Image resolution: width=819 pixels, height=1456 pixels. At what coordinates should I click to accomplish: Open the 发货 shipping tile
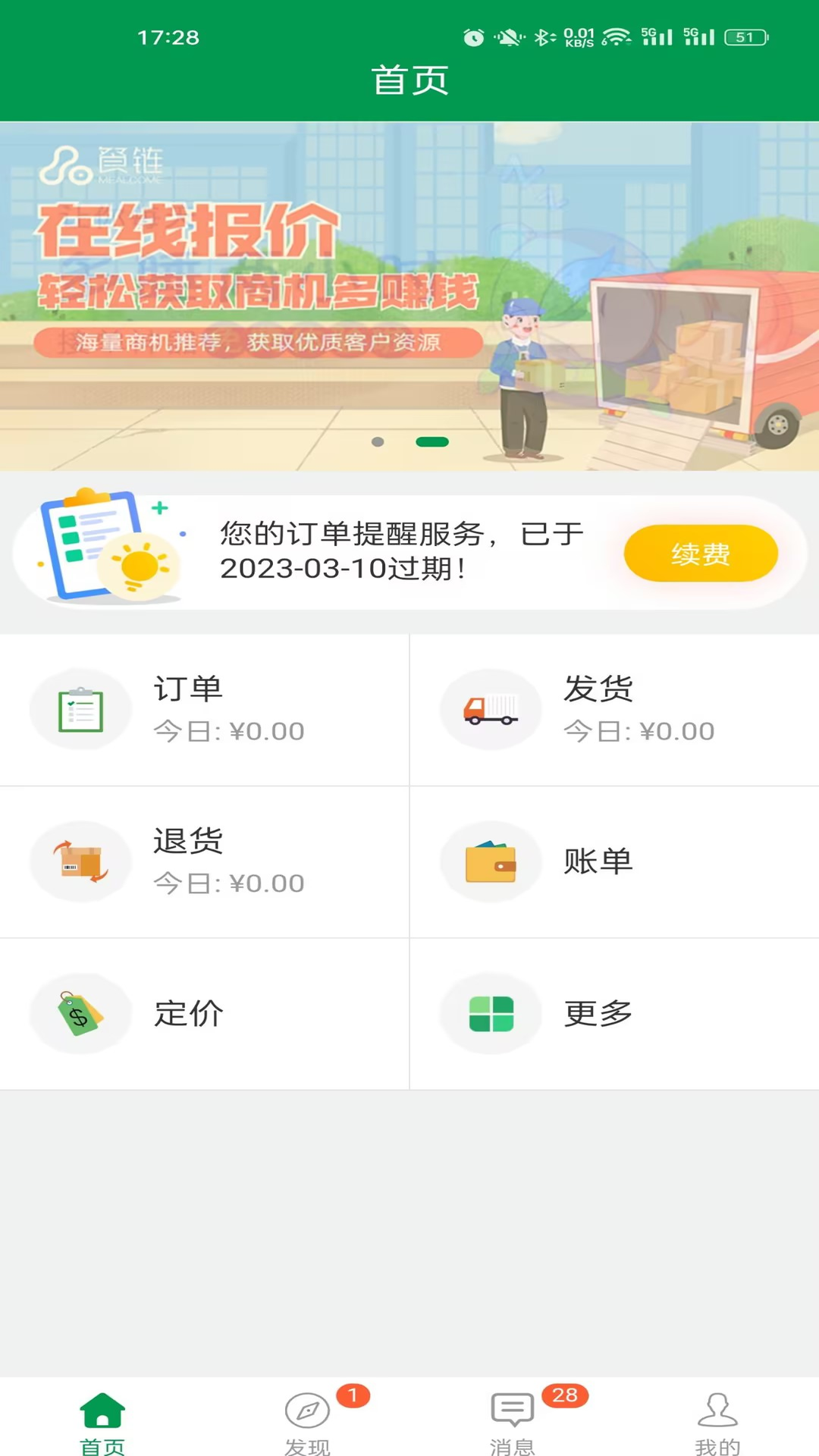614,710
